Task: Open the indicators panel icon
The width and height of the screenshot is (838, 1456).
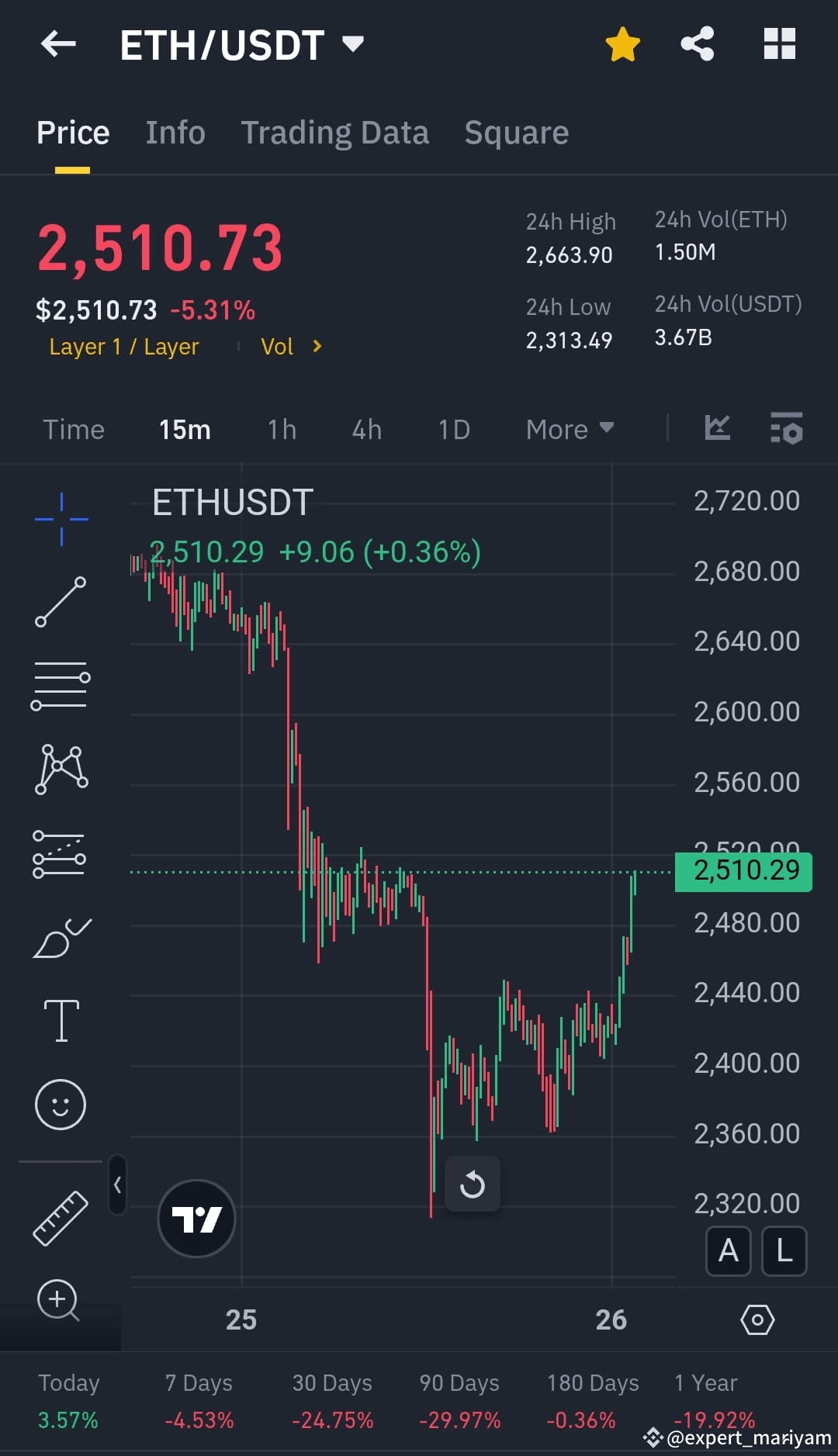Action: [x=786, y=428]
